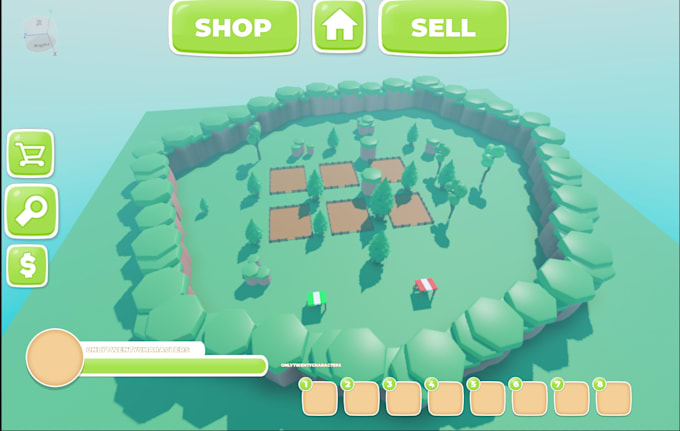Open the shopping cart icon
The height and width of the screenshot is (431, 680).
(30, 153)
